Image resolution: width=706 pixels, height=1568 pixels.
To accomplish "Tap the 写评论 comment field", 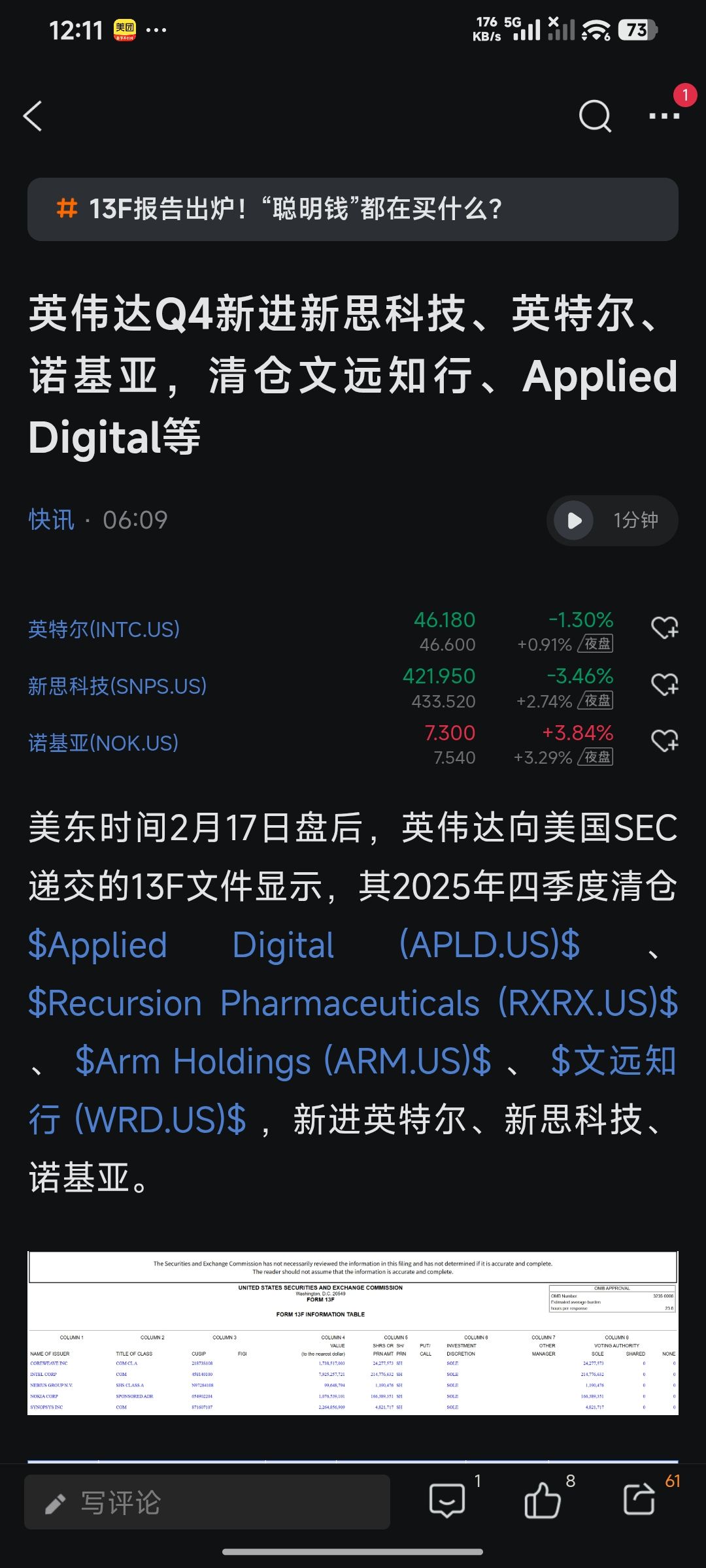I will click(x=207, y=1503).
